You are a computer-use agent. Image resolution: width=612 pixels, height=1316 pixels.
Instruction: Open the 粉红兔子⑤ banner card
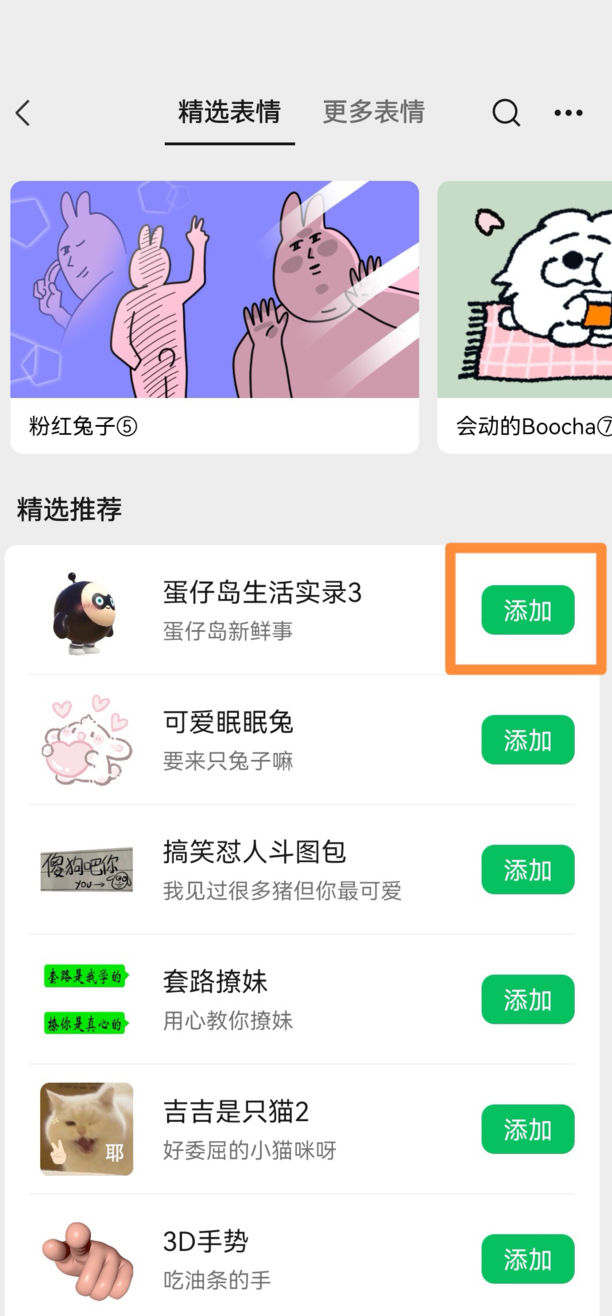tap(215, 315)
